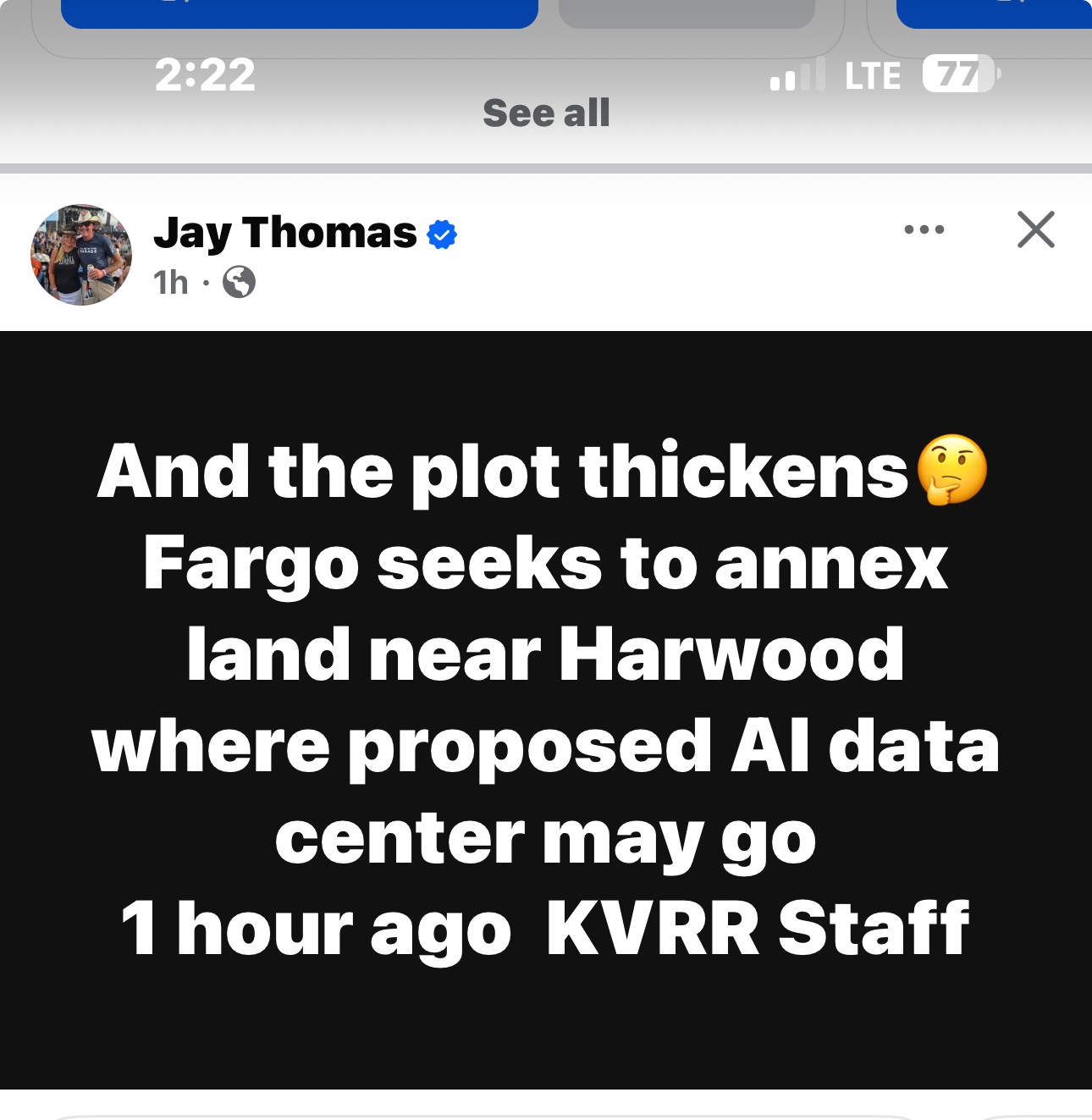1092x1120 pixels.
Task: Tap the 2:22 clock in the status bar
Action: (204, 74)
